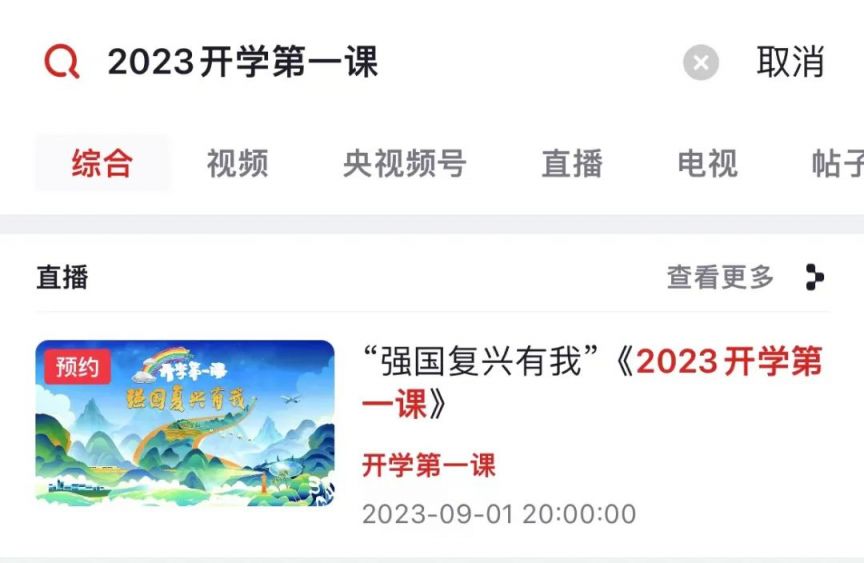This screenshot has width=864, height=563.
Task: Cancel the search with 取消
Action: pyautogui.click(x=790, y=62)
